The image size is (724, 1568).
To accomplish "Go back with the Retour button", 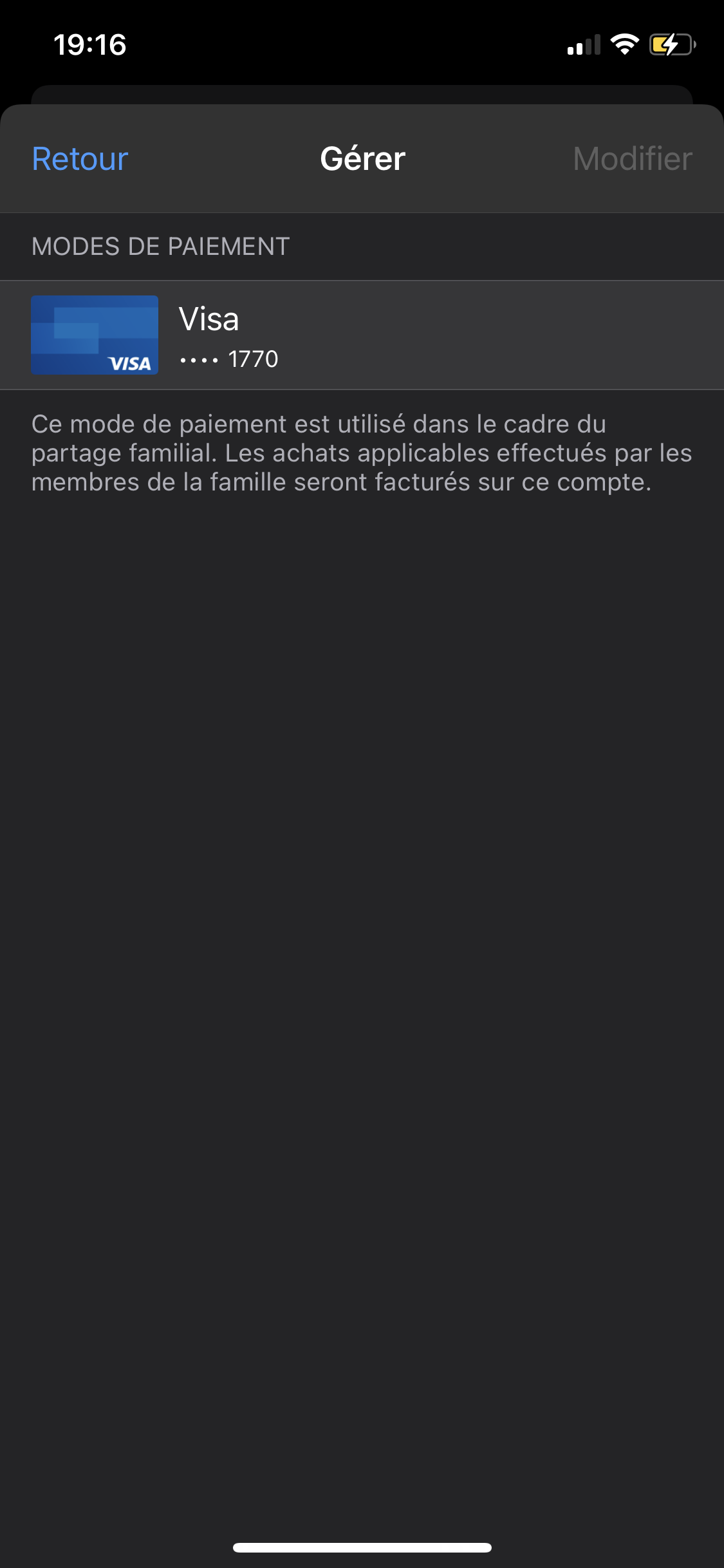I will pos(80,158).
